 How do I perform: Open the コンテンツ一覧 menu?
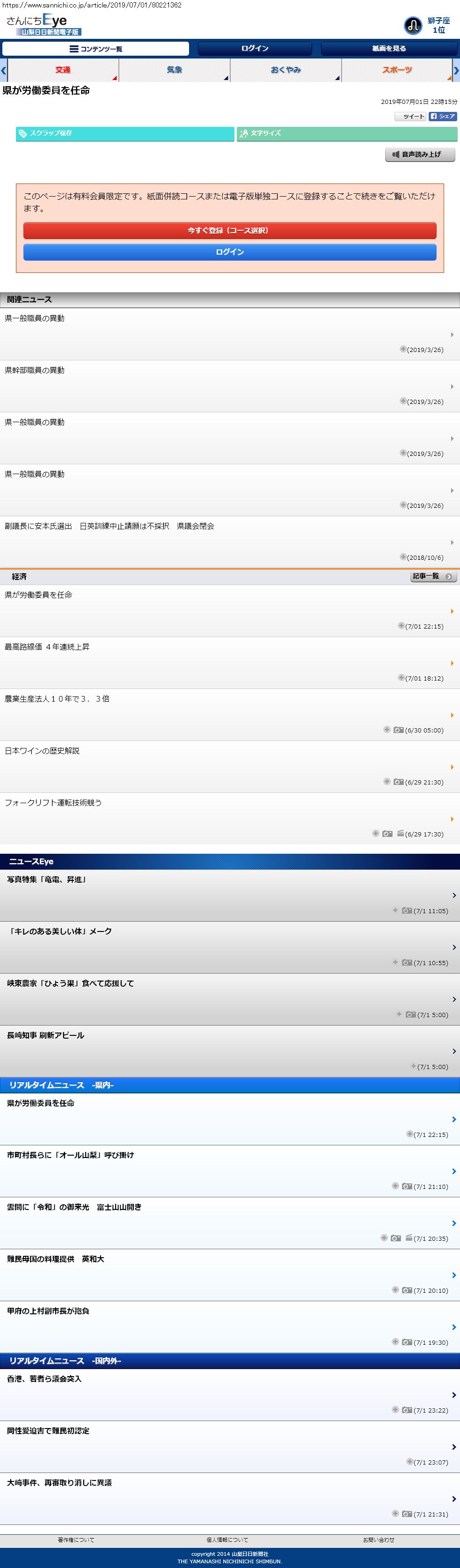95,49
